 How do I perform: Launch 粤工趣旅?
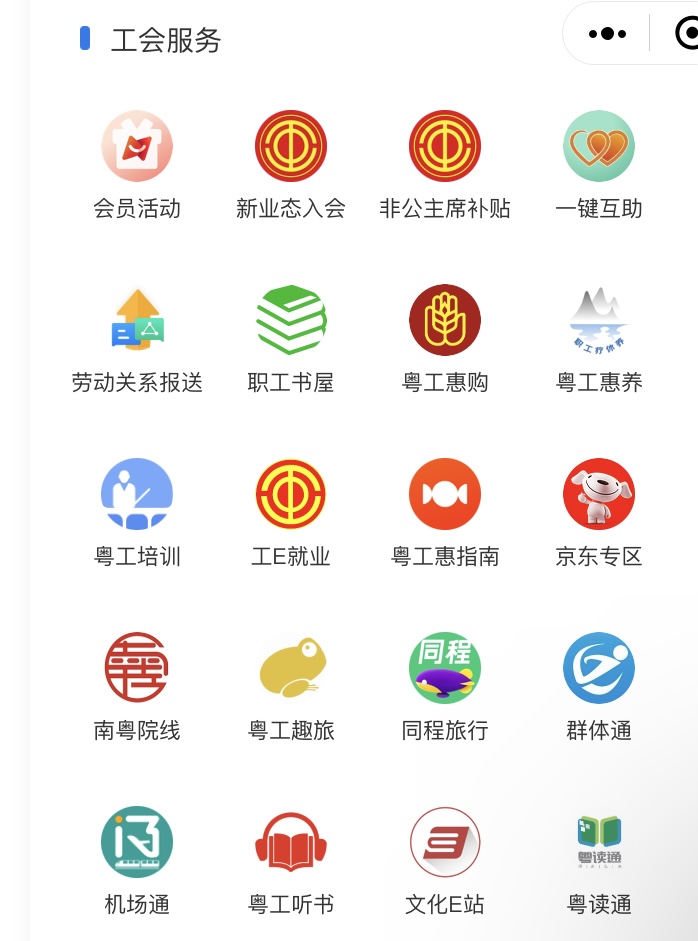coord(291,668)
